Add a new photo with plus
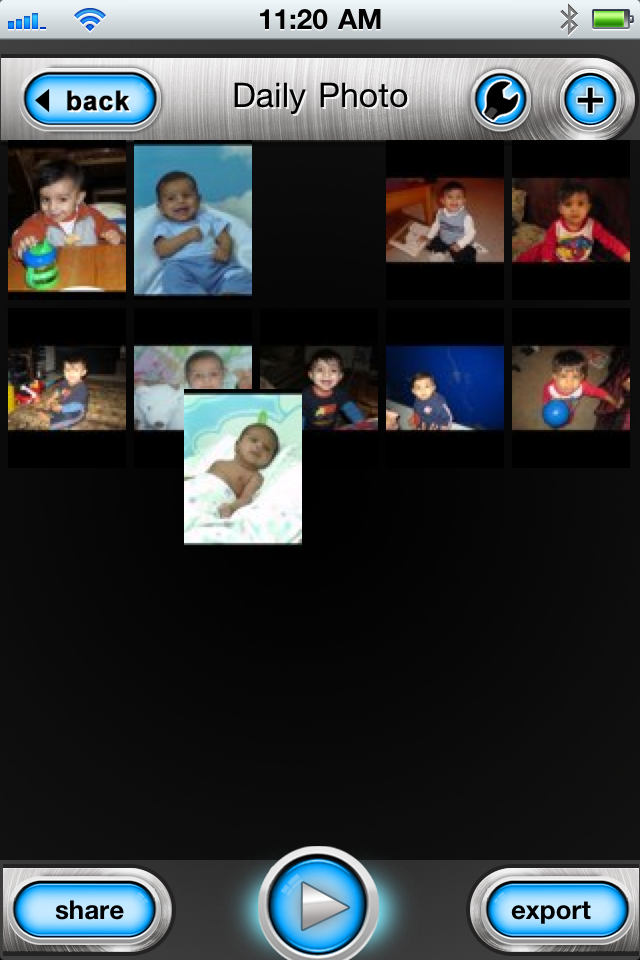Image resolution: width=640 pixels, height=960 pixels. pyautogui.click(x=590, y=100)
